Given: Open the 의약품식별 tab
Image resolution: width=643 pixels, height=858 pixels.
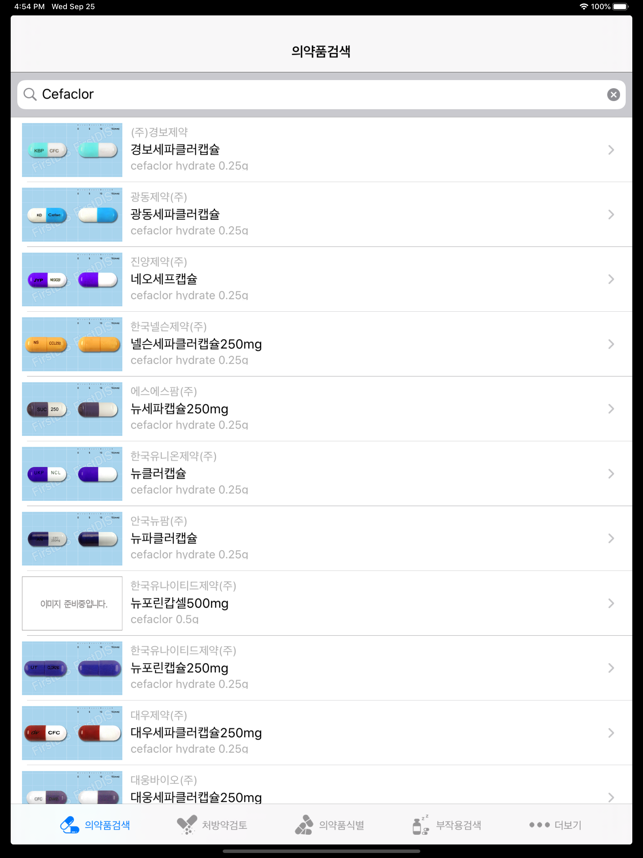Looking at the screenshot, I should (x=329, y=825).
